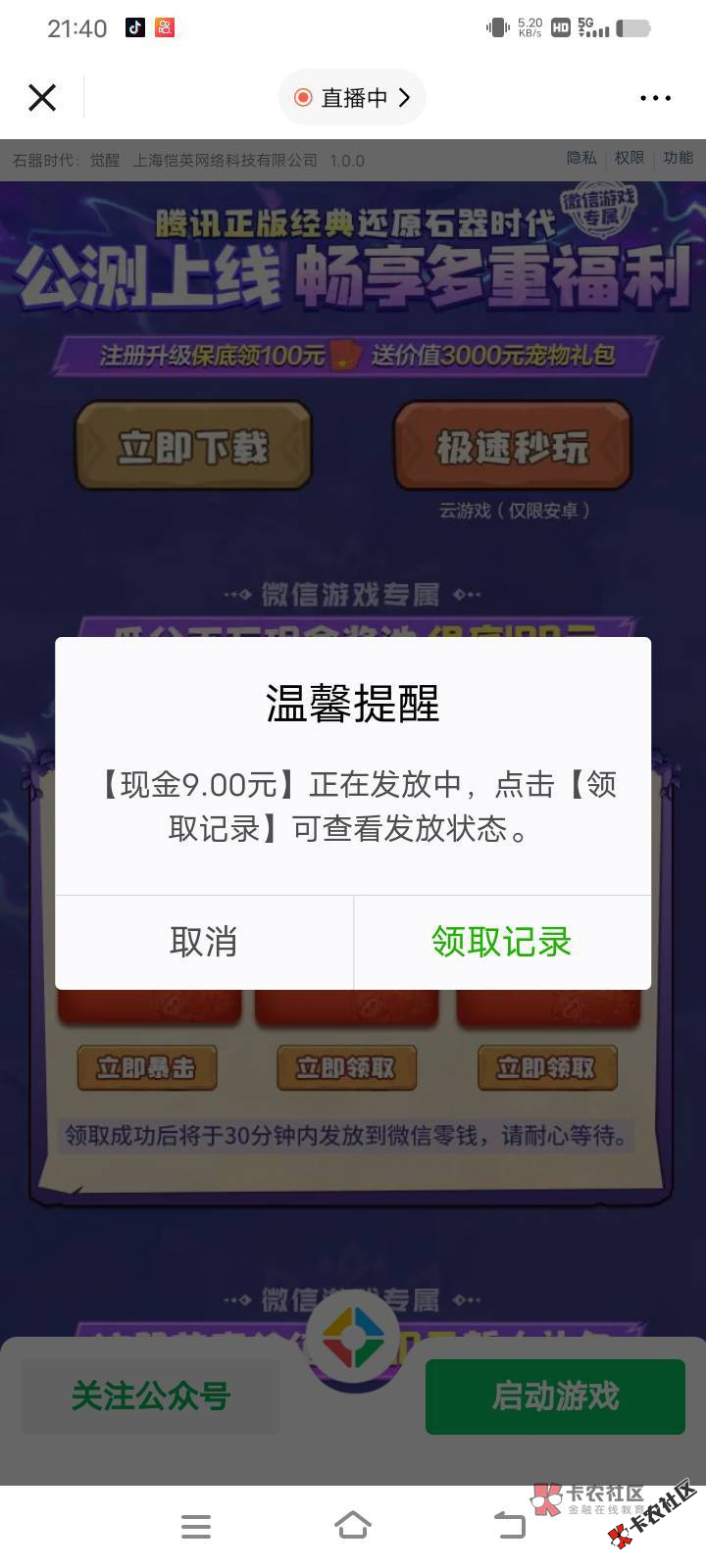706x1568 pixels.
Task: Tap 取消 to dismiss the dialog
Action: point(204,942)
